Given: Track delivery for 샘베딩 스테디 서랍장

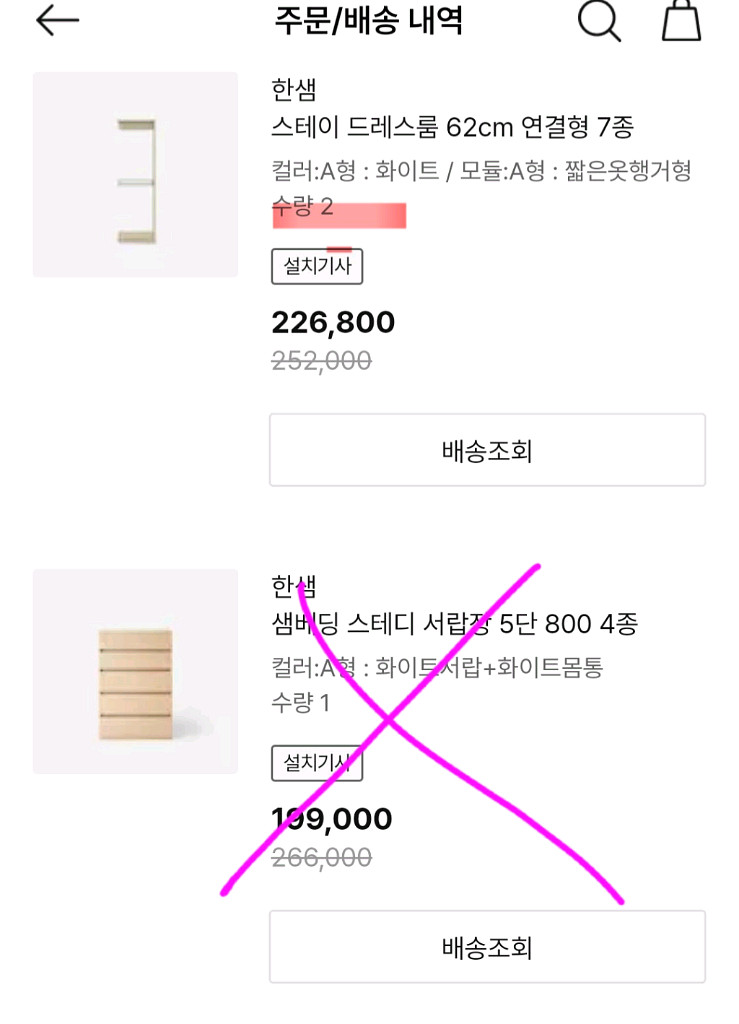Looking at the screenshot, I should pos(487,947).
